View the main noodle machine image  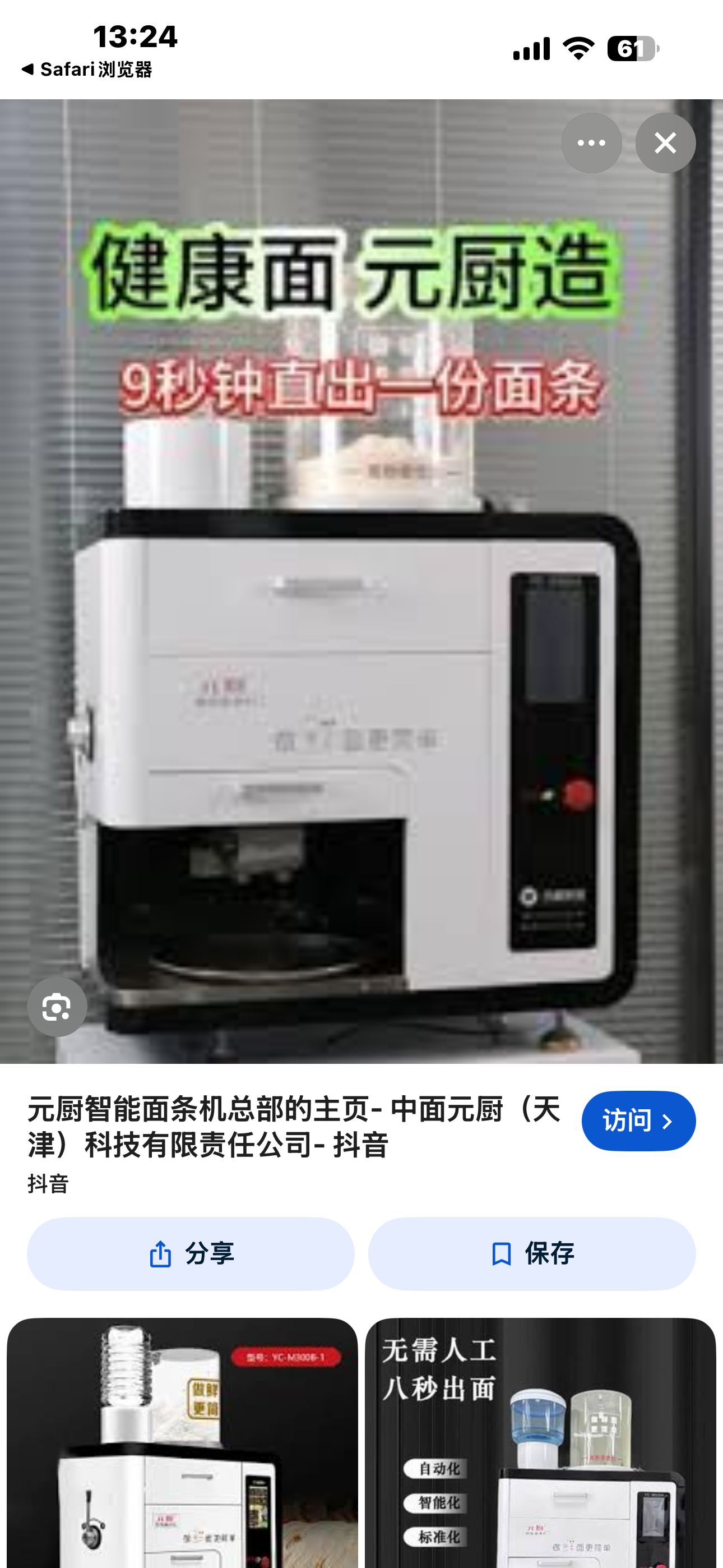click(361, 608)
